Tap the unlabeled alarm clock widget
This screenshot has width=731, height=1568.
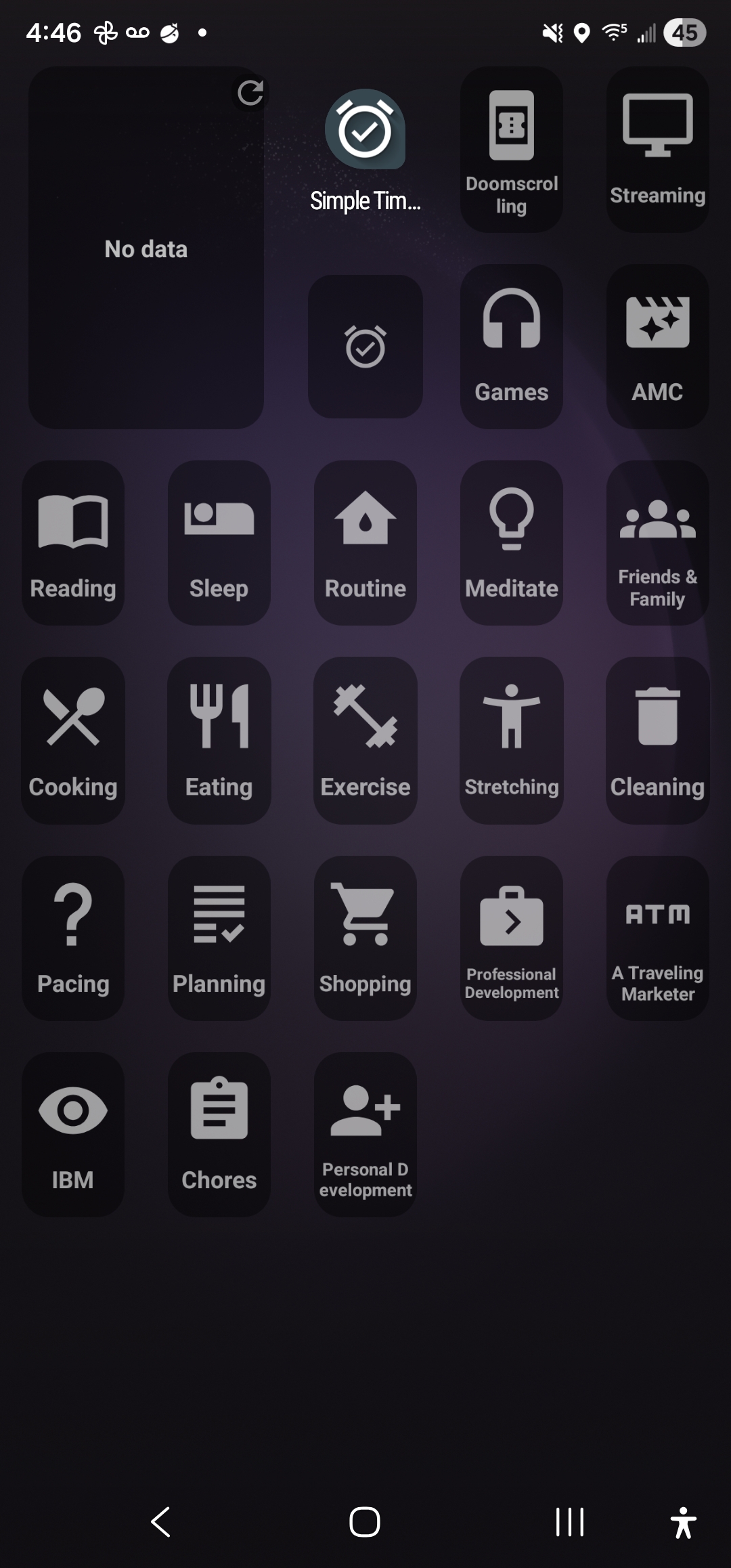point(365,347)
